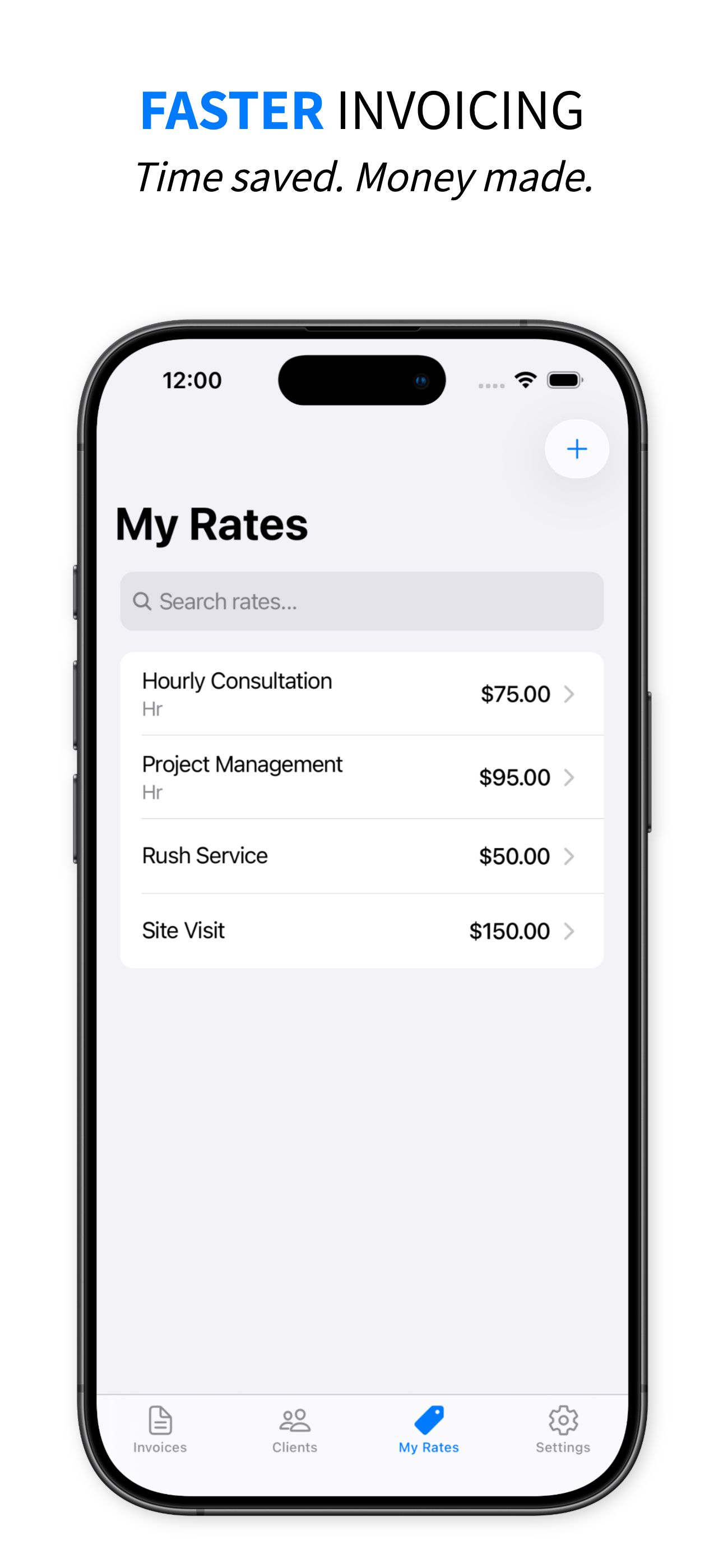Click the magnifying glass in the search bar

(x=142, y=601)
